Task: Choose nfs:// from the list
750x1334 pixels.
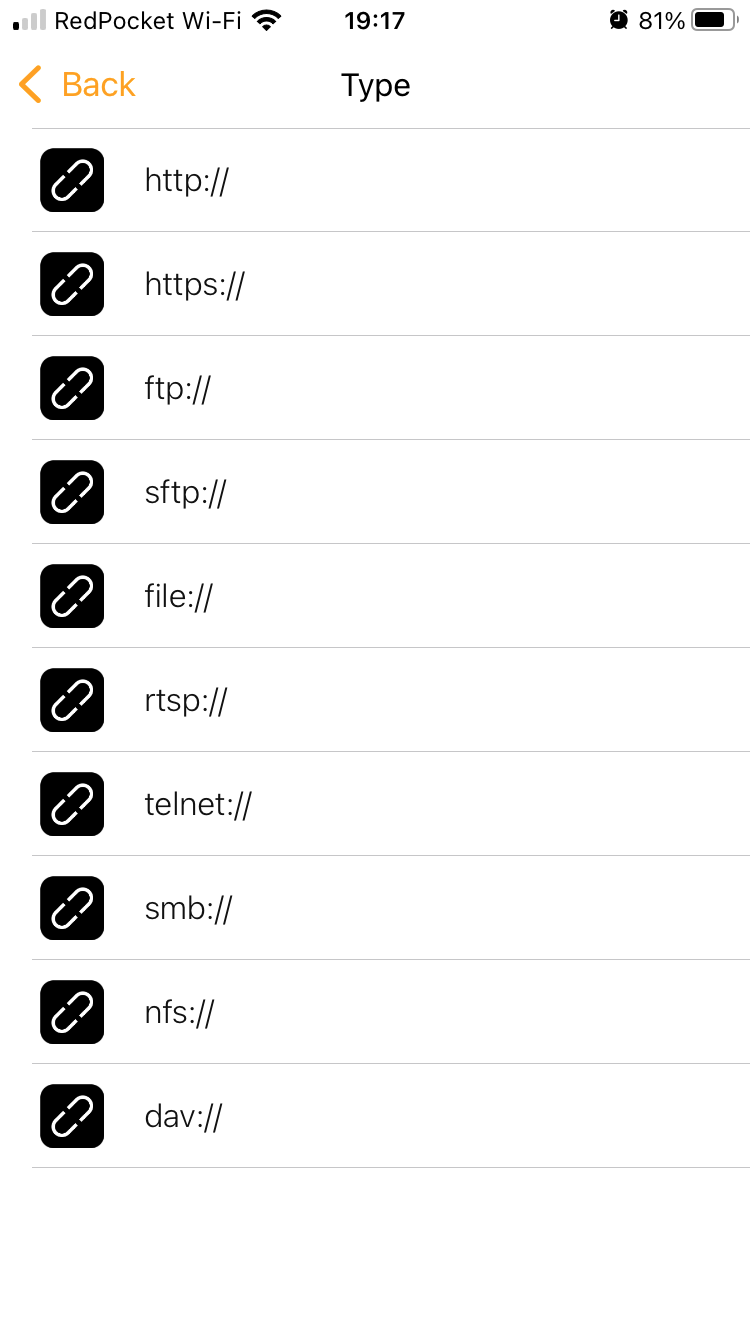Action: (180, 1013)
